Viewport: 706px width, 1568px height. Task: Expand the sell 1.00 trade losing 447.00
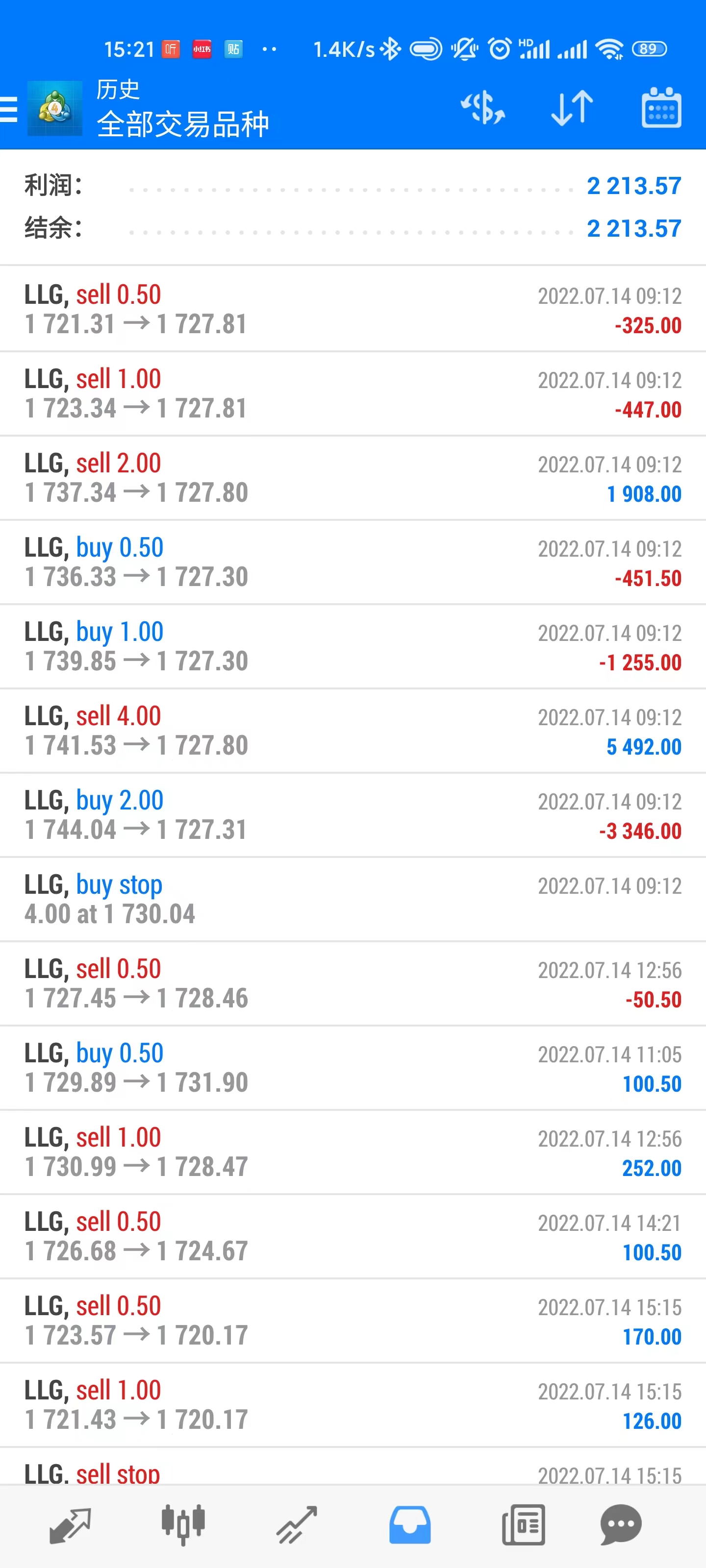tap(353, 394)
